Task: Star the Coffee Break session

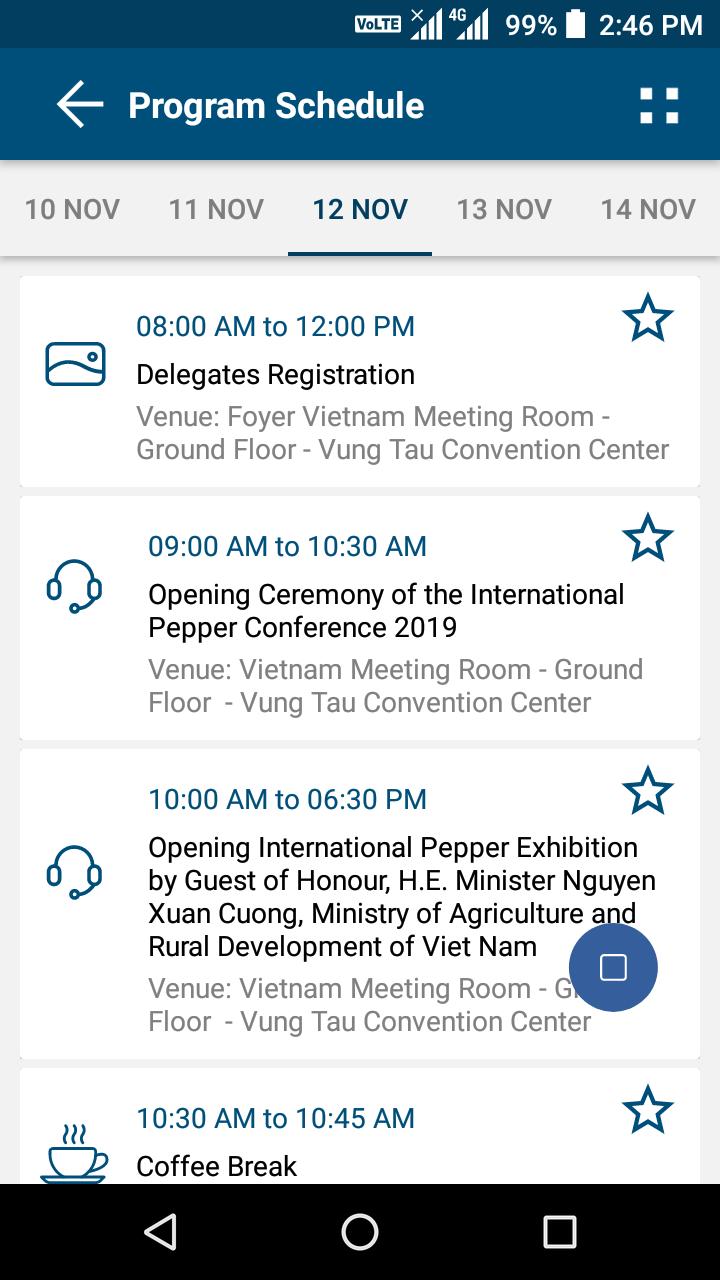Action: click(x=648, y=1111)
